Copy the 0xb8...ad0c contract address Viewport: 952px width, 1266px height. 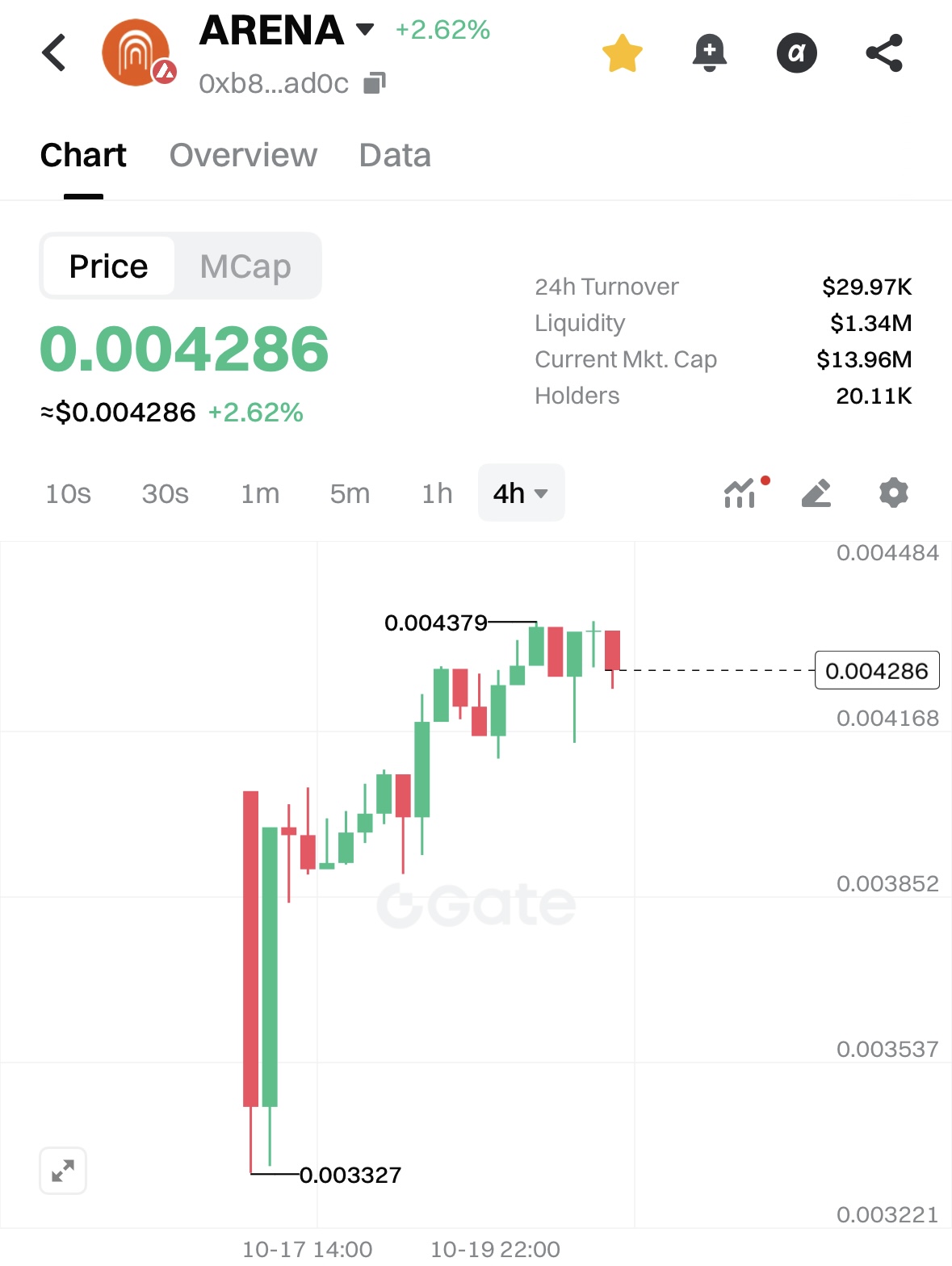pyautogui.click(x=375, y=82)
